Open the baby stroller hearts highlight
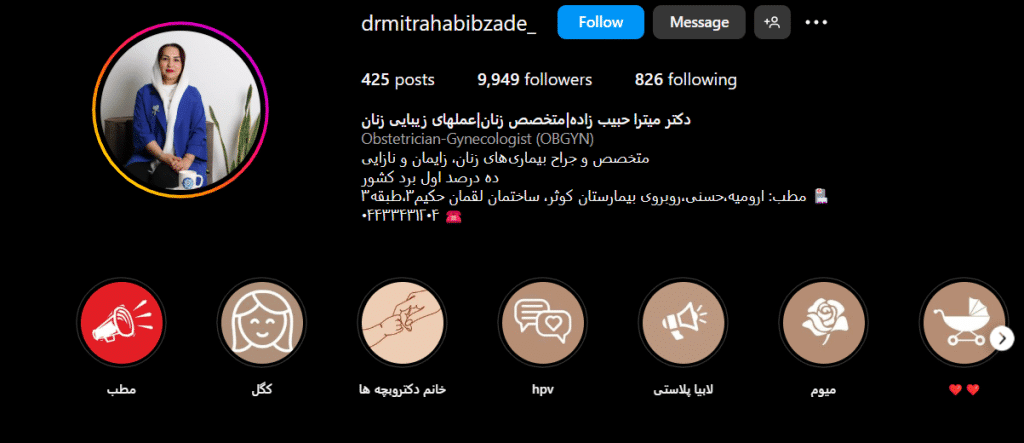The width and height of the screenshot is (1024, 443). coord(958,321)
